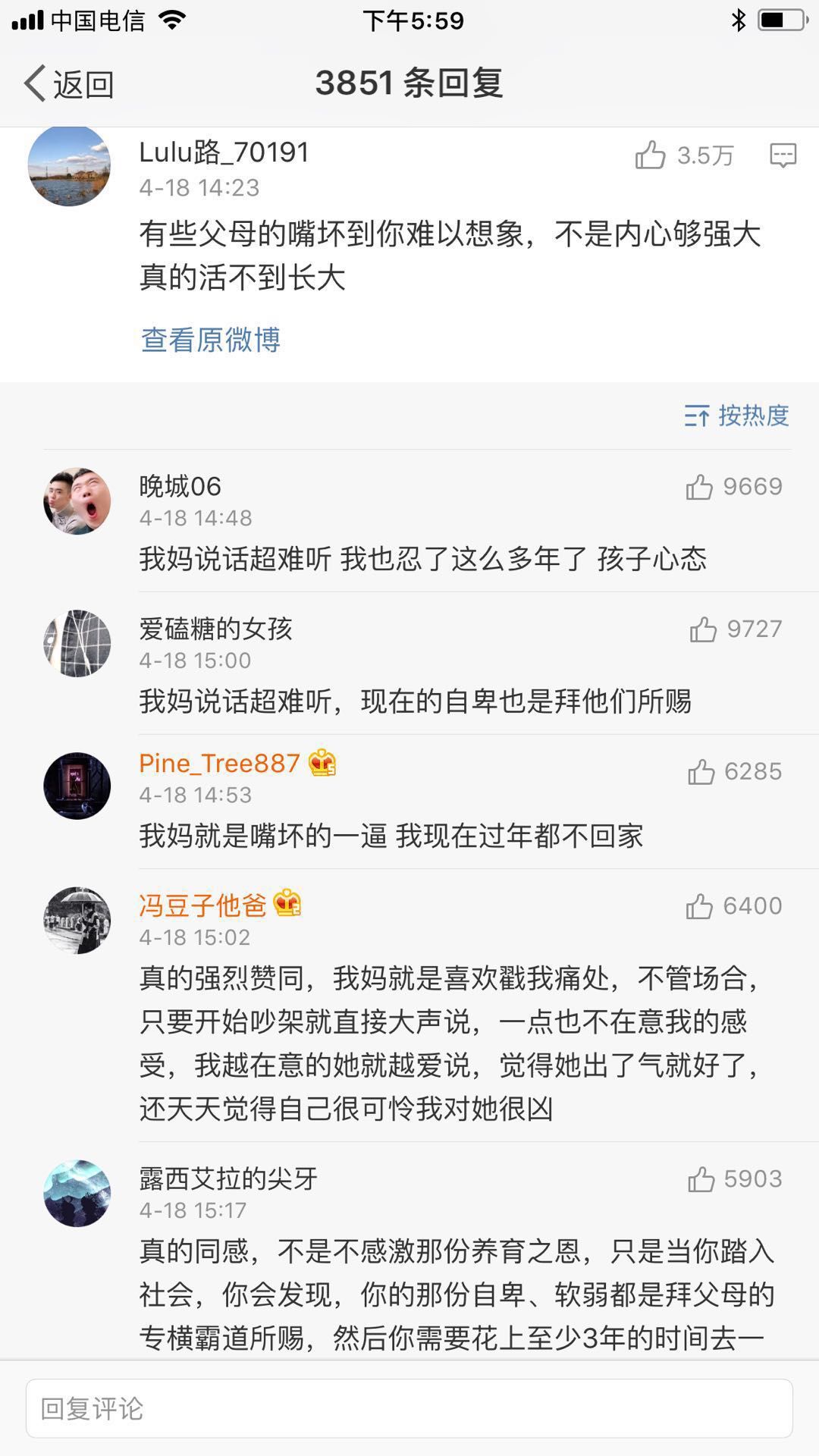The height and width of the screenshot is (1456, 819).
Task: Like 爱磕糖的女孩's reply
Action: tap(703, 629)
